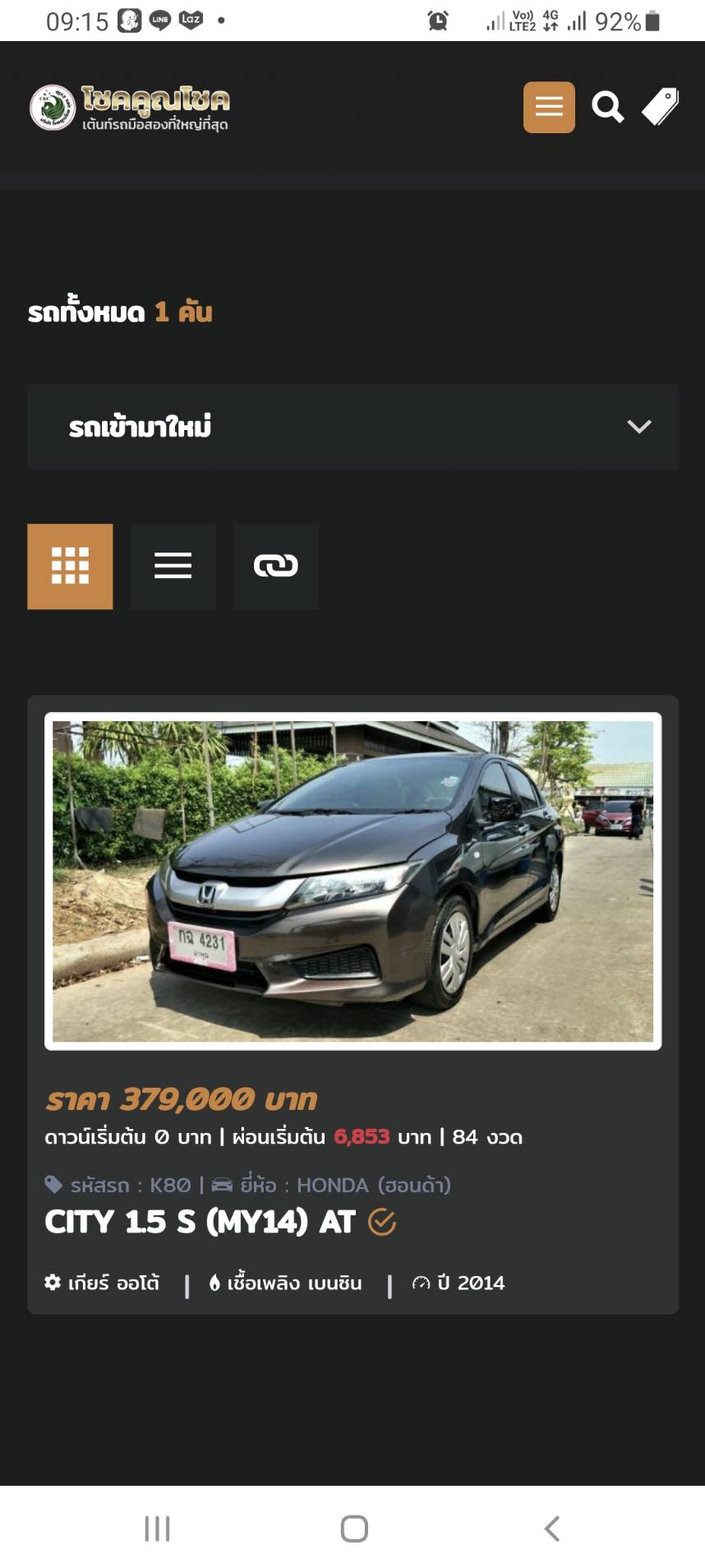Tap the chain link icon button
This screenshot has width=705, height=1568.
[x=275, y=566]
